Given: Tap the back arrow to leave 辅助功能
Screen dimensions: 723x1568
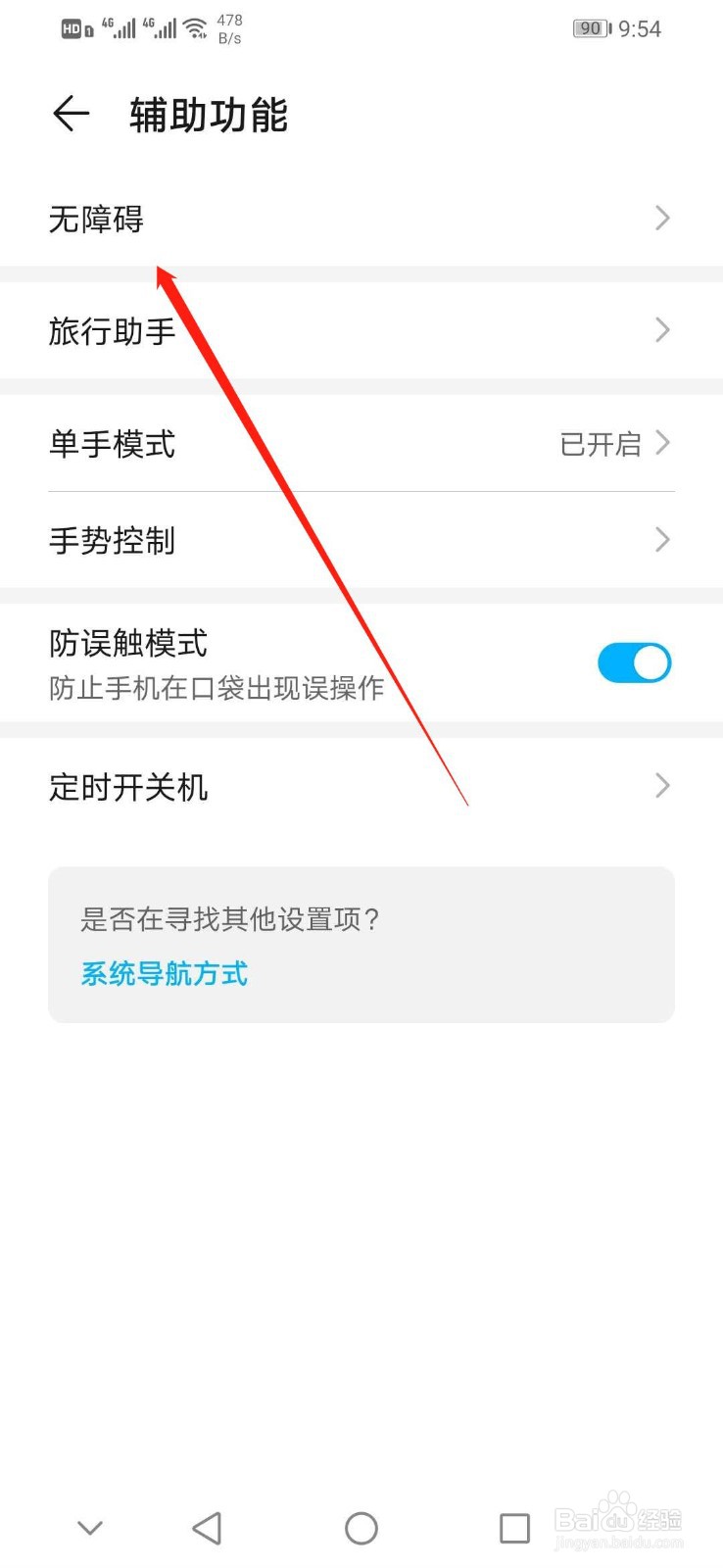Looking at the screenshot, I should tap(69, 114).
